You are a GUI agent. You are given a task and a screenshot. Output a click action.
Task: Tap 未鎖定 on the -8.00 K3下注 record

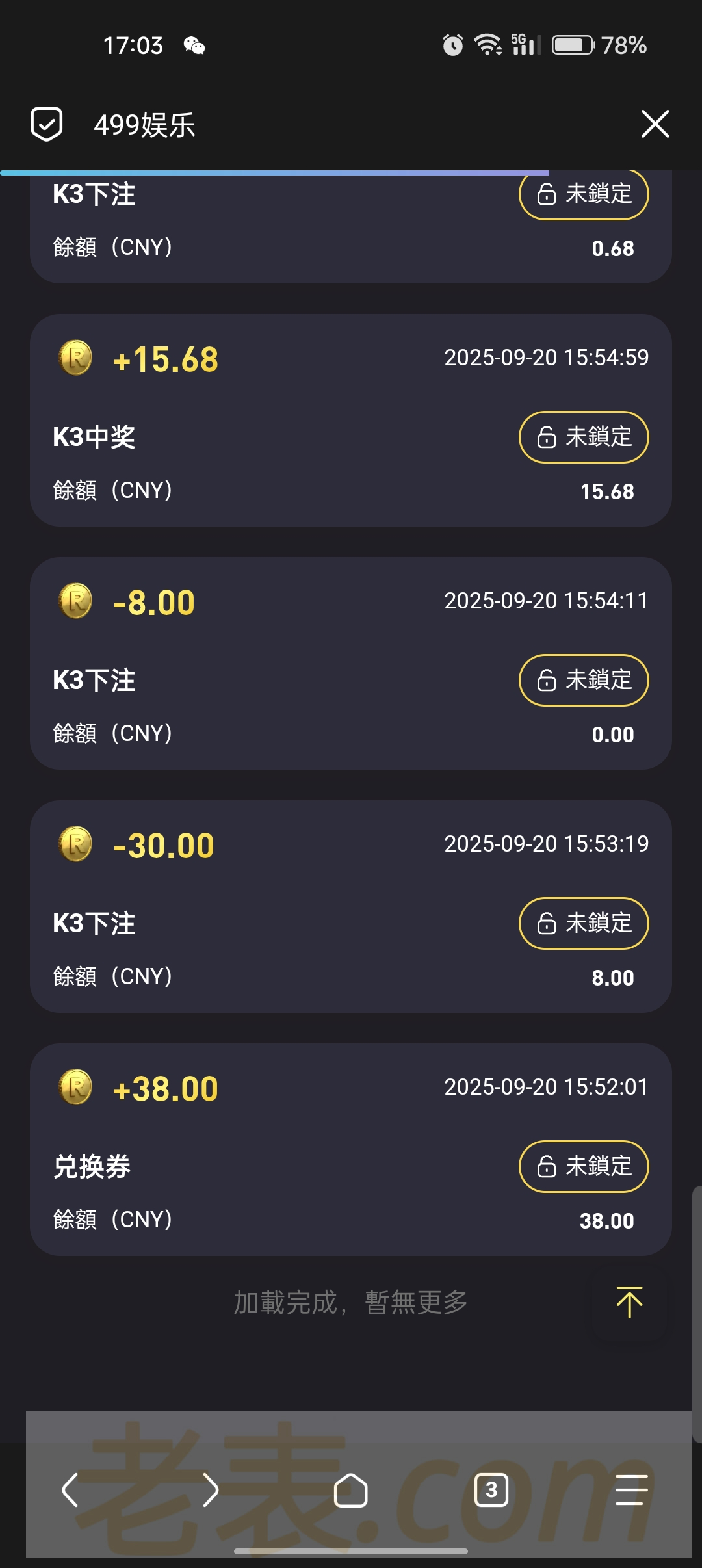click(584, 680)
